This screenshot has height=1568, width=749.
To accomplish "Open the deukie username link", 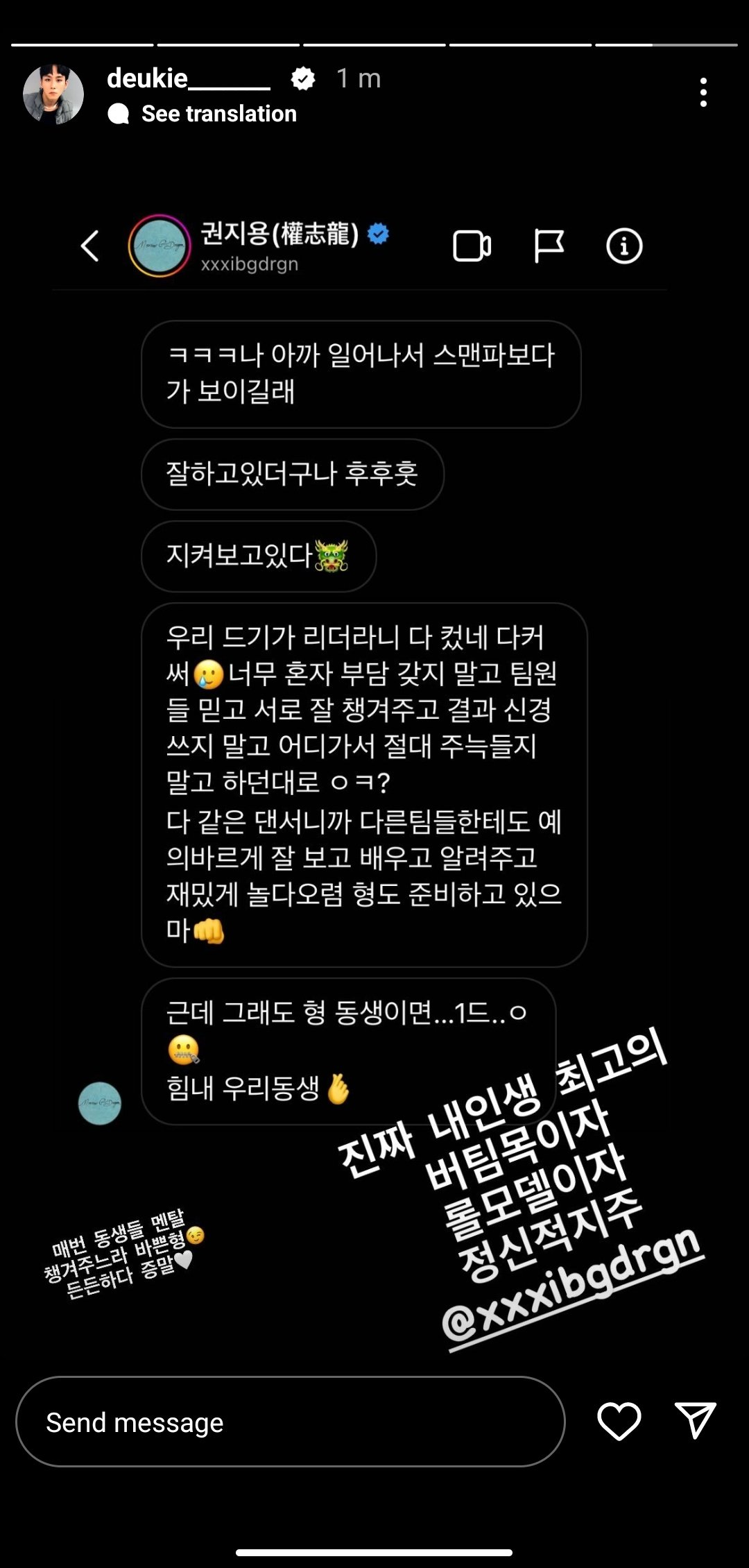I will [x=189, y=78].
